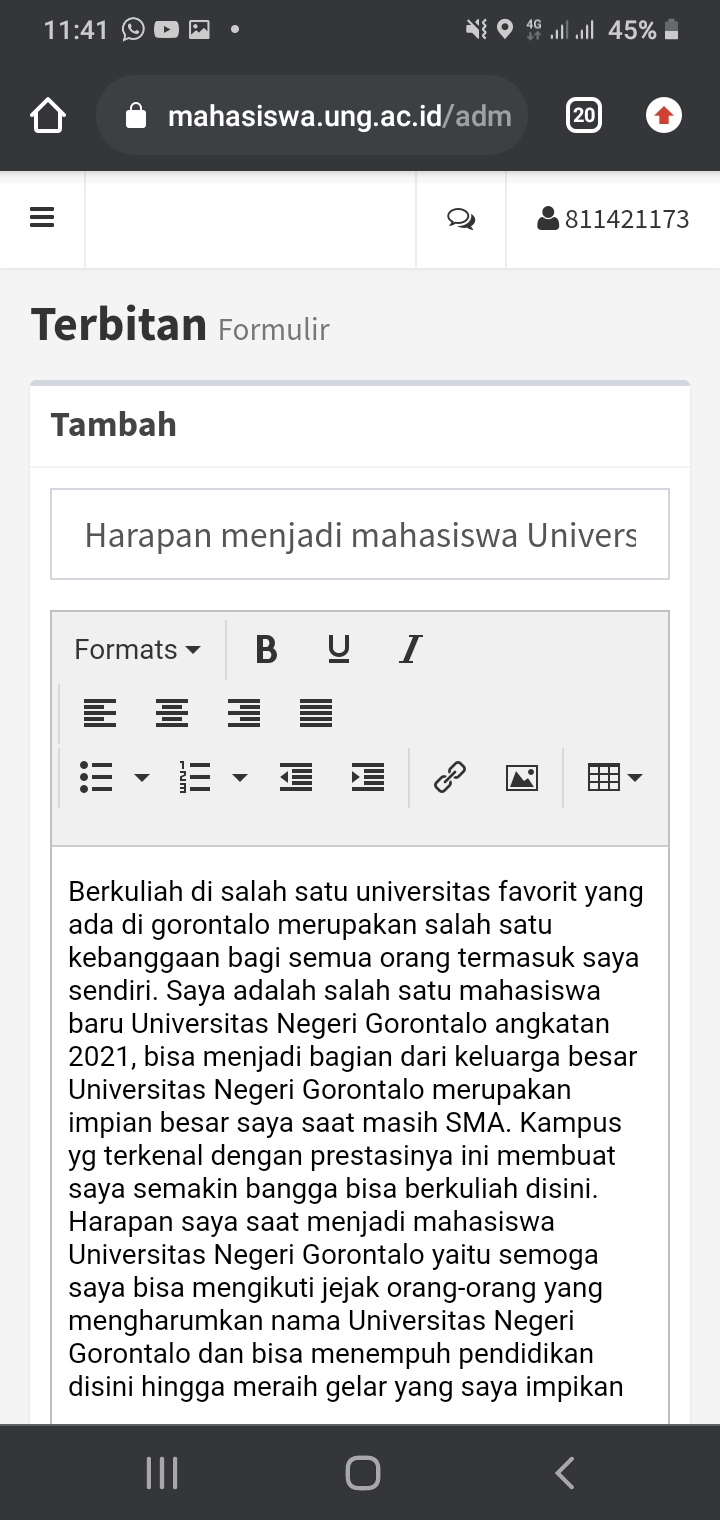Apply bold formatting

[266, 650]
